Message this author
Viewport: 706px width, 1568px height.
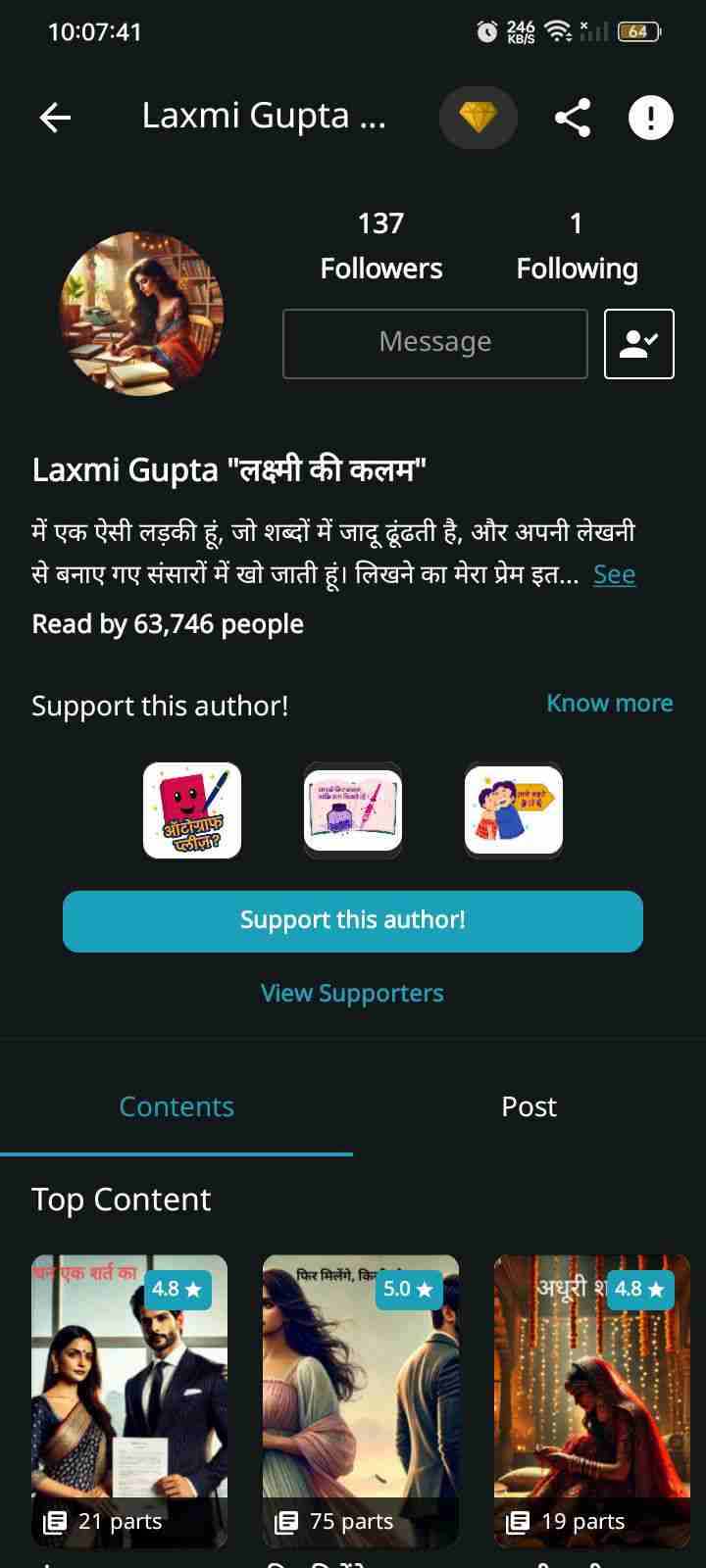click(x=435, y=343)
